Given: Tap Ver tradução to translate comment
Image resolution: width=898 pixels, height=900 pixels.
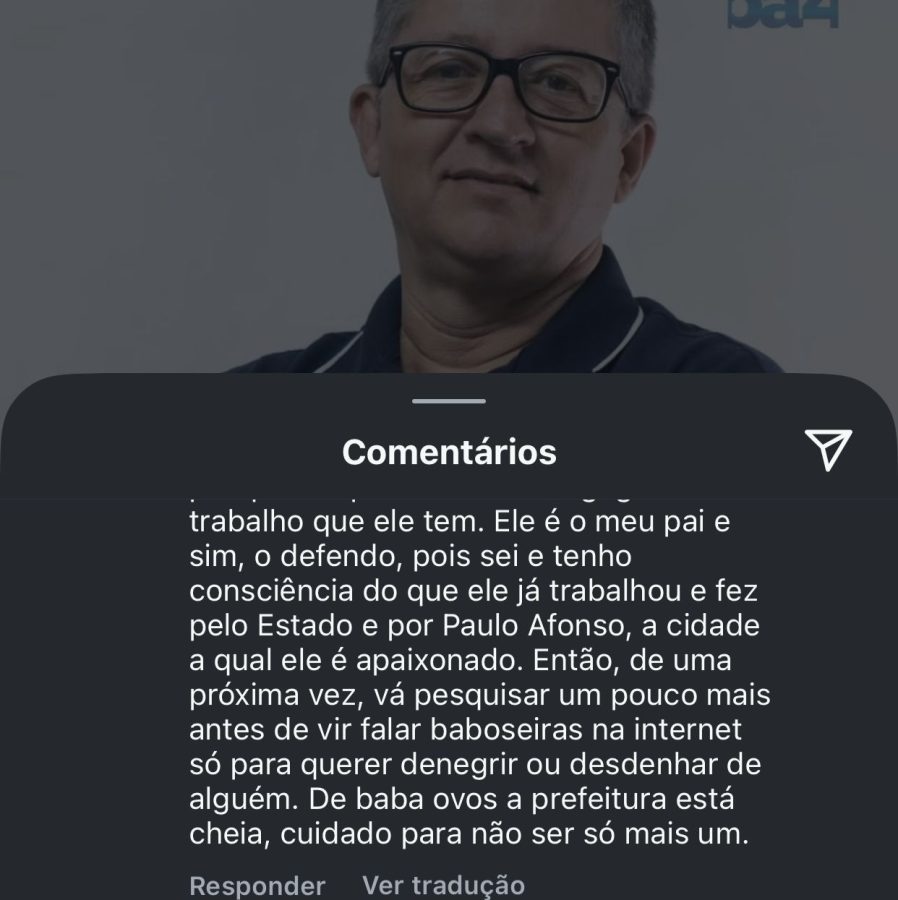Looking at the screenshot, I should (443, 885).
